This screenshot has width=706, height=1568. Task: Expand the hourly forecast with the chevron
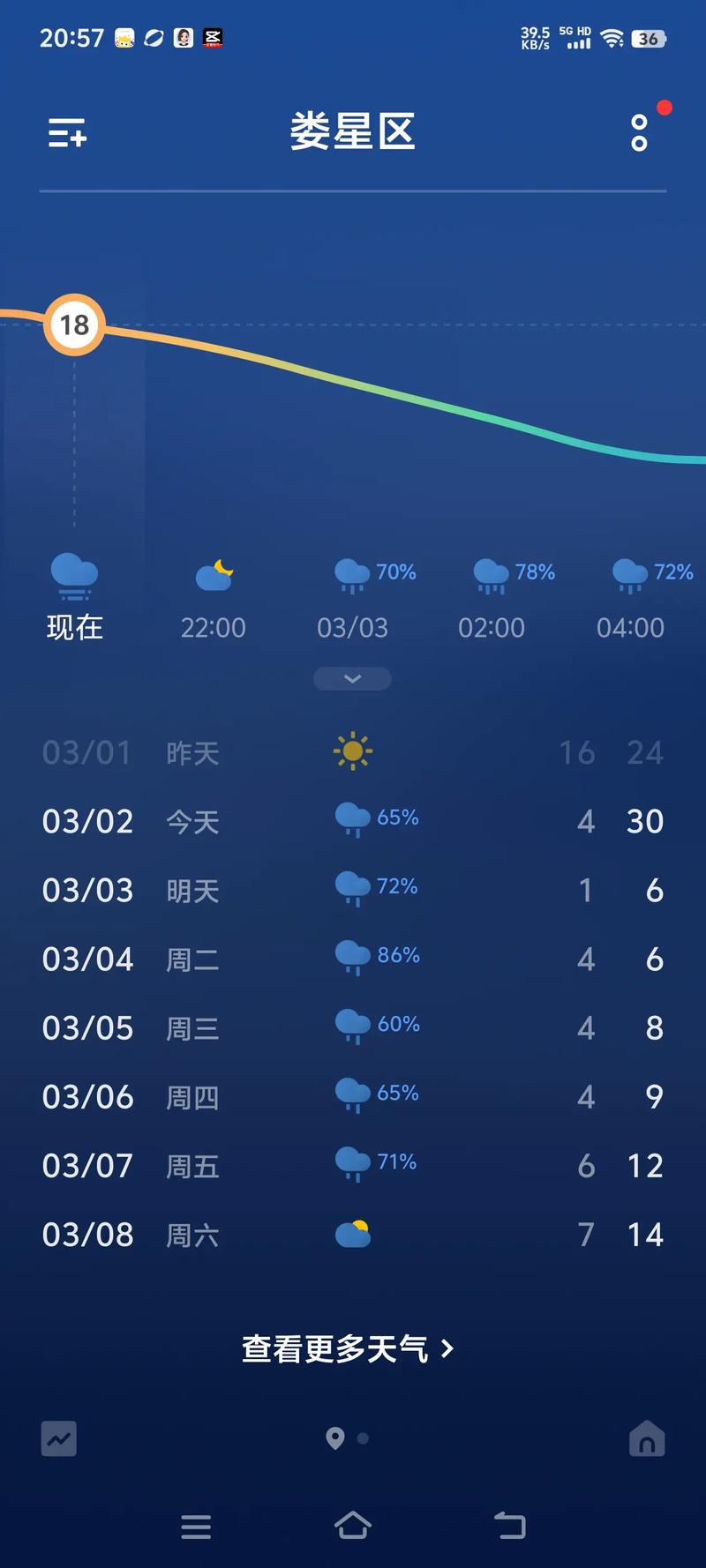(x=352, y=678)
